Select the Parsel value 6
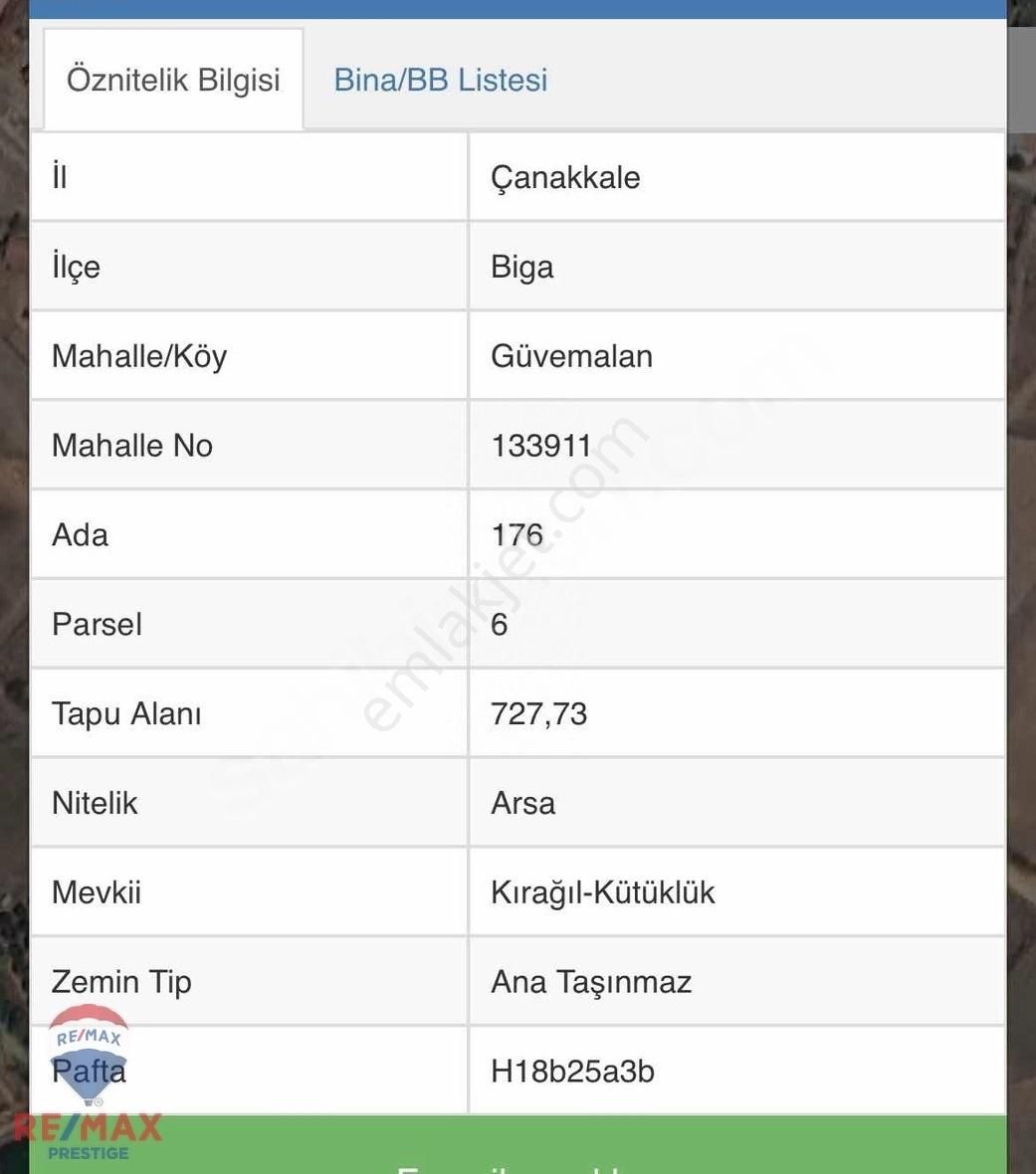The height and width of the screenshot is (1174, 1036). tap(499, 624)
